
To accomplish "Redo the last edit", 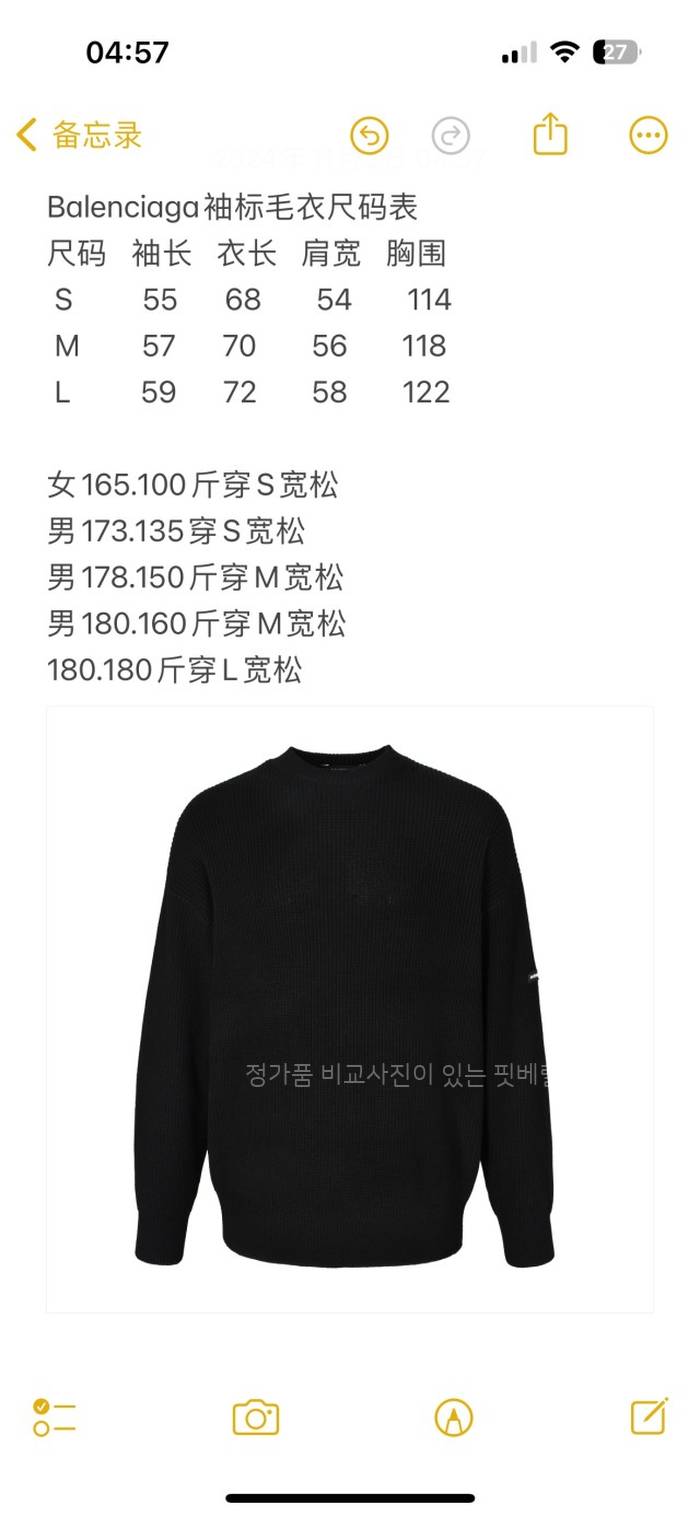I will click(x=450, y=135).
